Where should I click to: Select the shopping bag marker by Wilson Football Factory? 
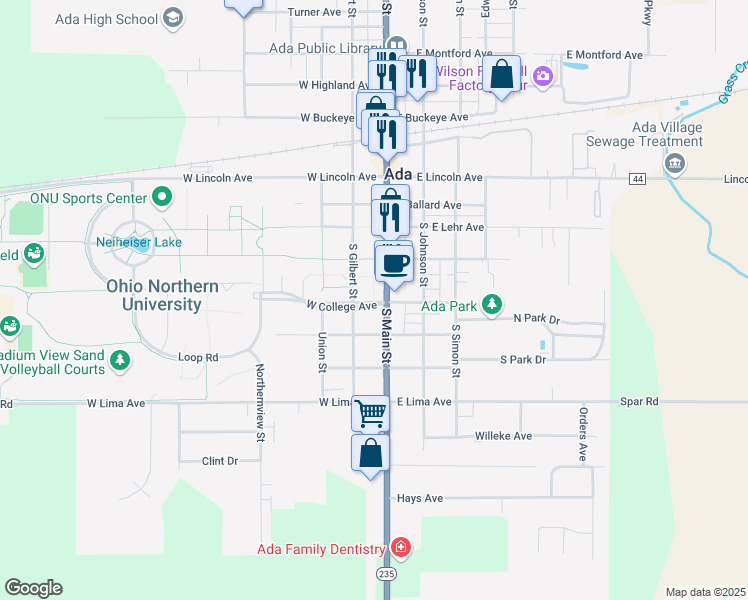501,76
